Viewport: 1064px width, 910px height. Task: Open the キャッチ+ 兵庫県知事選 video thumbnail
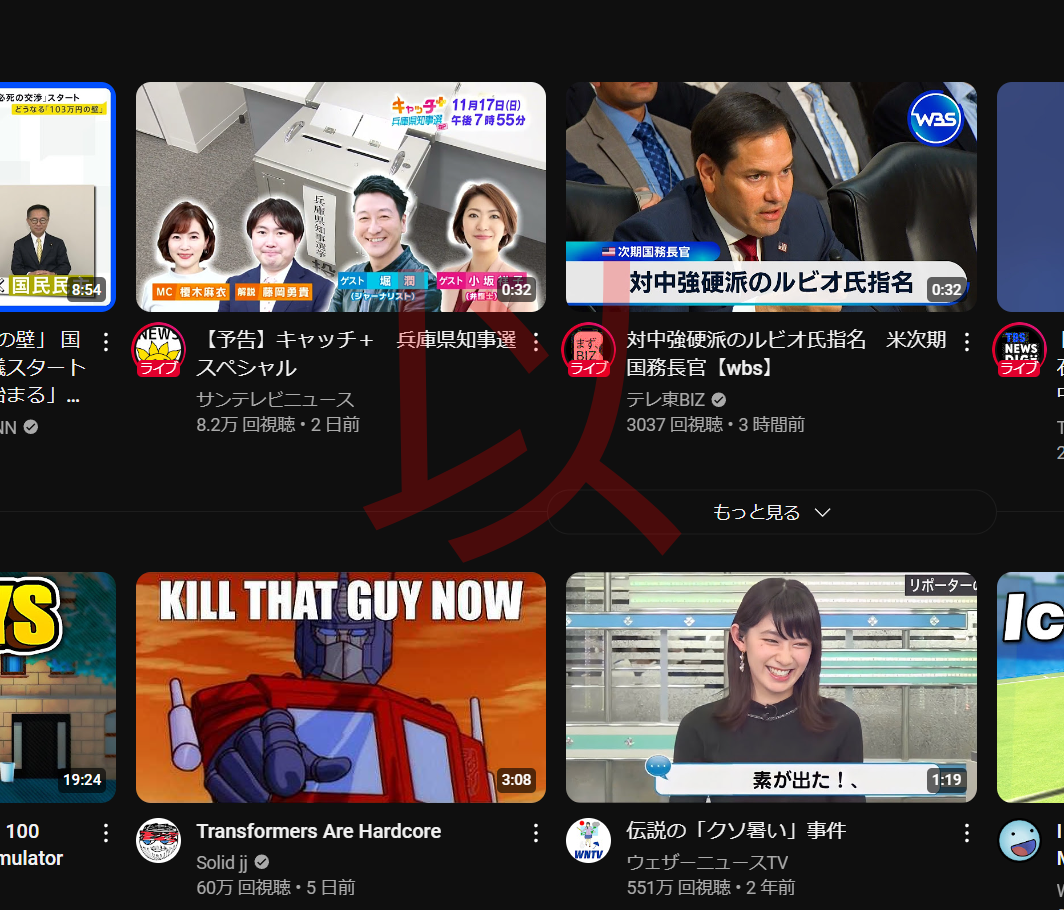(x=340, y=196)
